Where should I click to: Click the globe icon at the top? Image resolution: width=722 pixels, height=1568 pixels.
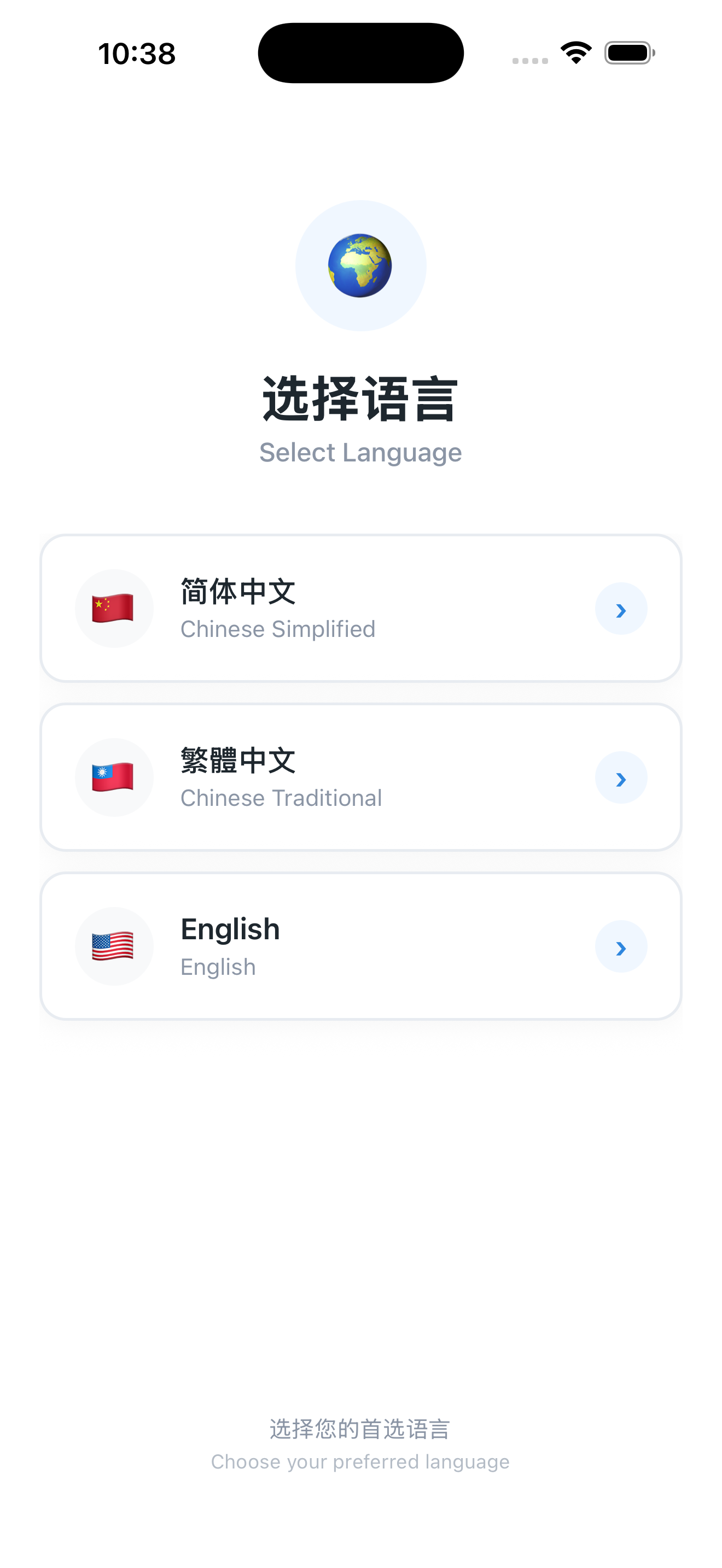pos(360,265)
